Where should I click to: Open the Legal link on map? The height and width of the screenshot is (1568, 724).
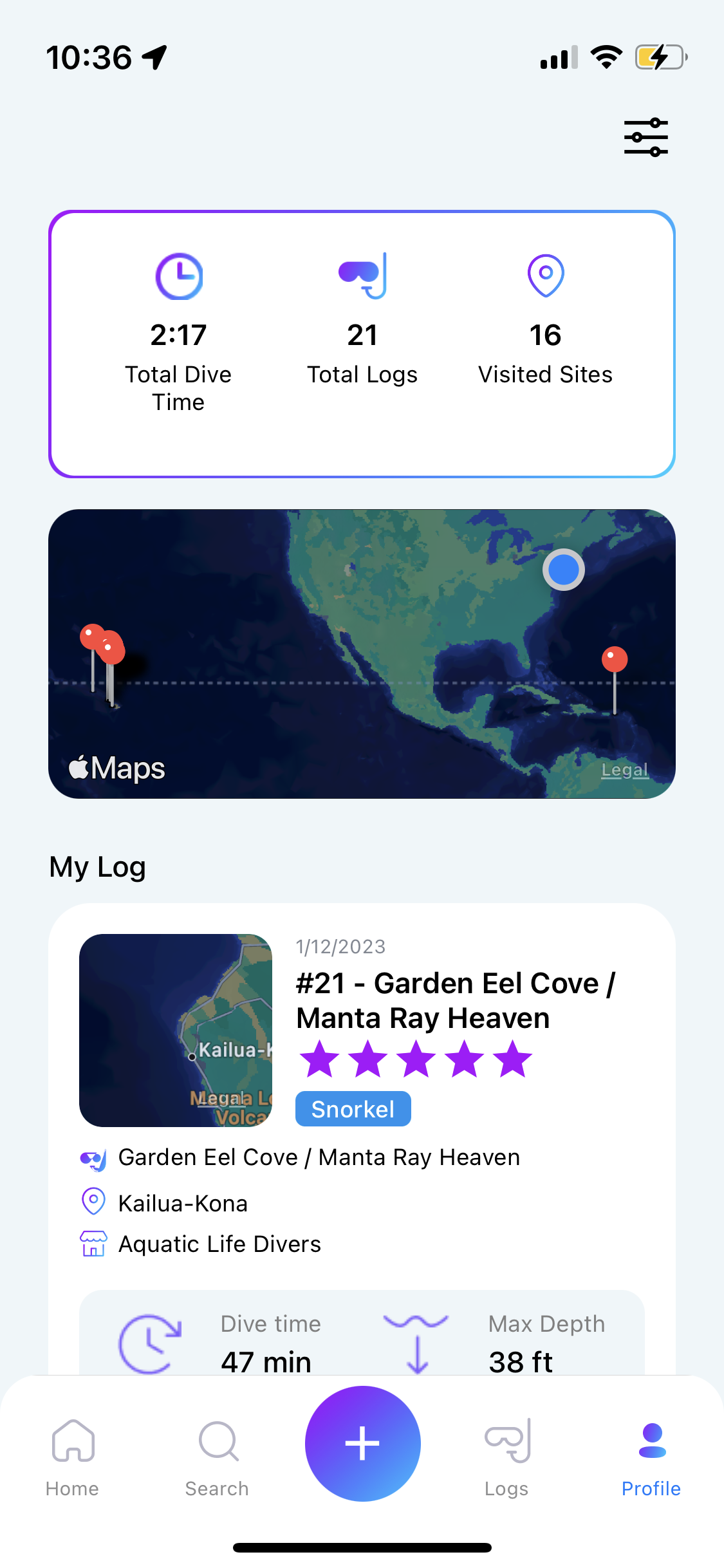point(624,770)
